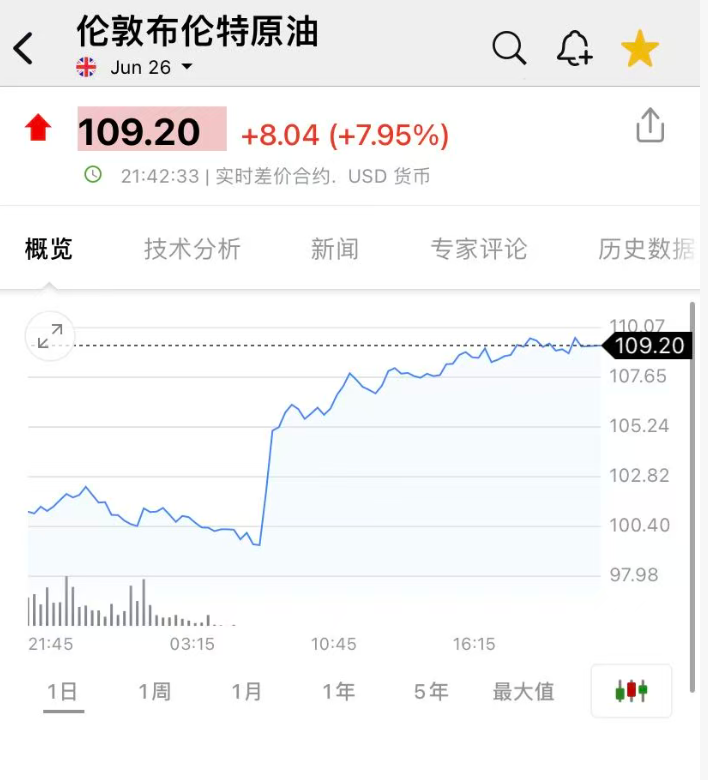Screen dimensions: 708x780
Task: Open the 新闻 tab
Action: click(x=334, y=249)
